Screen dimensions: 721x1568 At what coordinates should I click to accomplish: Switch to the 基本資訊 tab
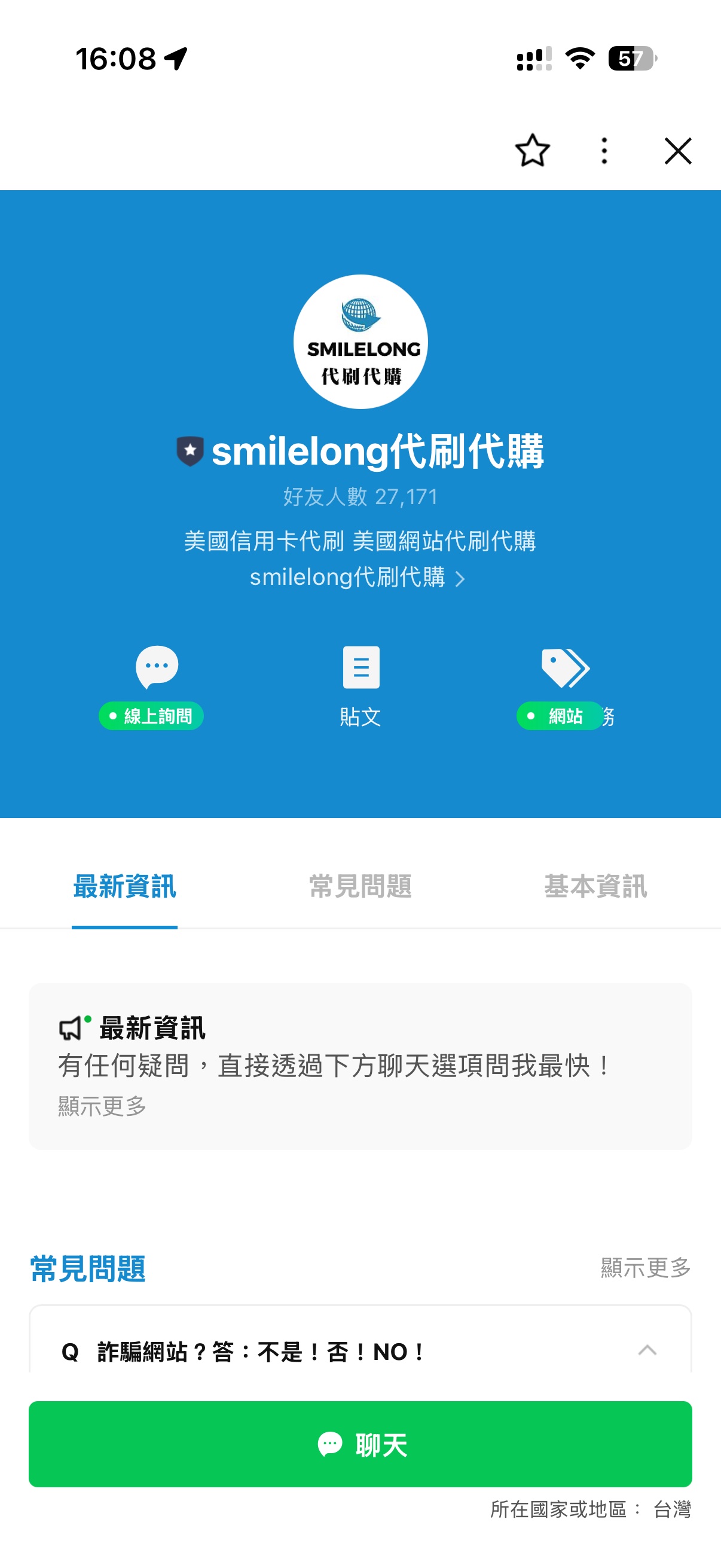(x=595, y=886)
